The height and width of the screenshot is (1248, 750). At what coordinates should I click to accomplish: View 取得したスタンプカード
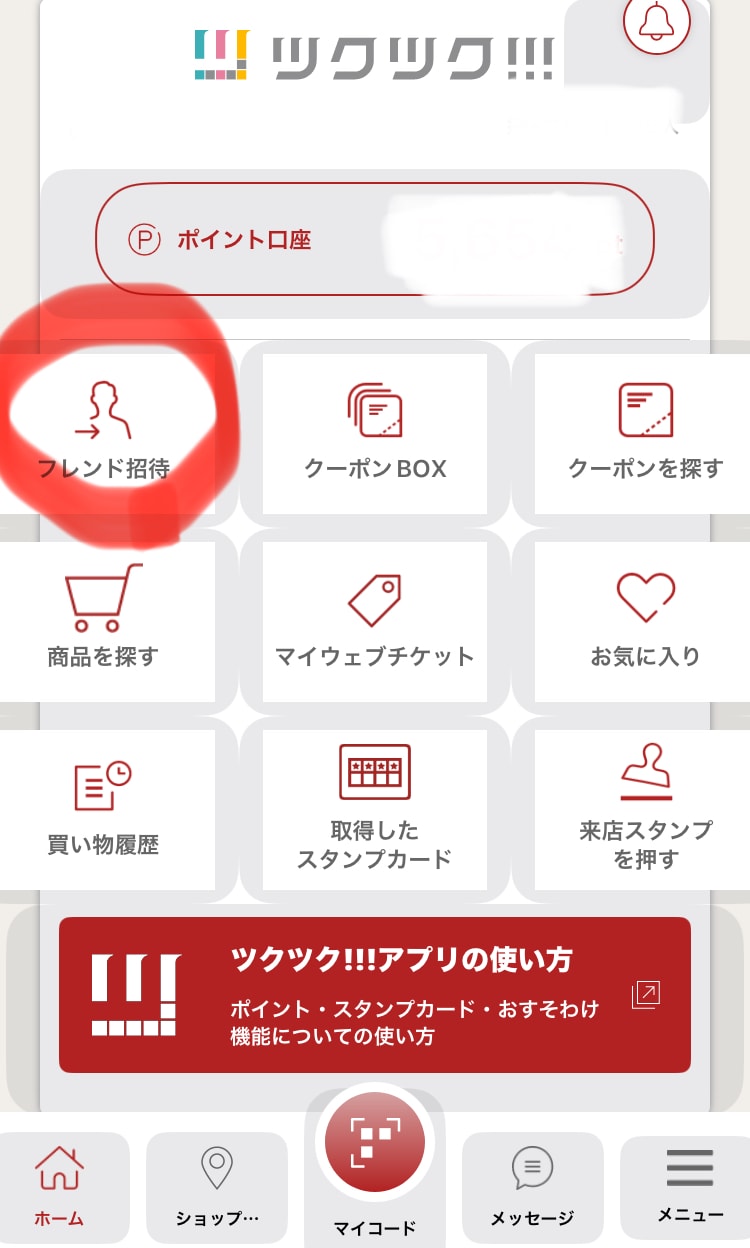tap(375, 808)
